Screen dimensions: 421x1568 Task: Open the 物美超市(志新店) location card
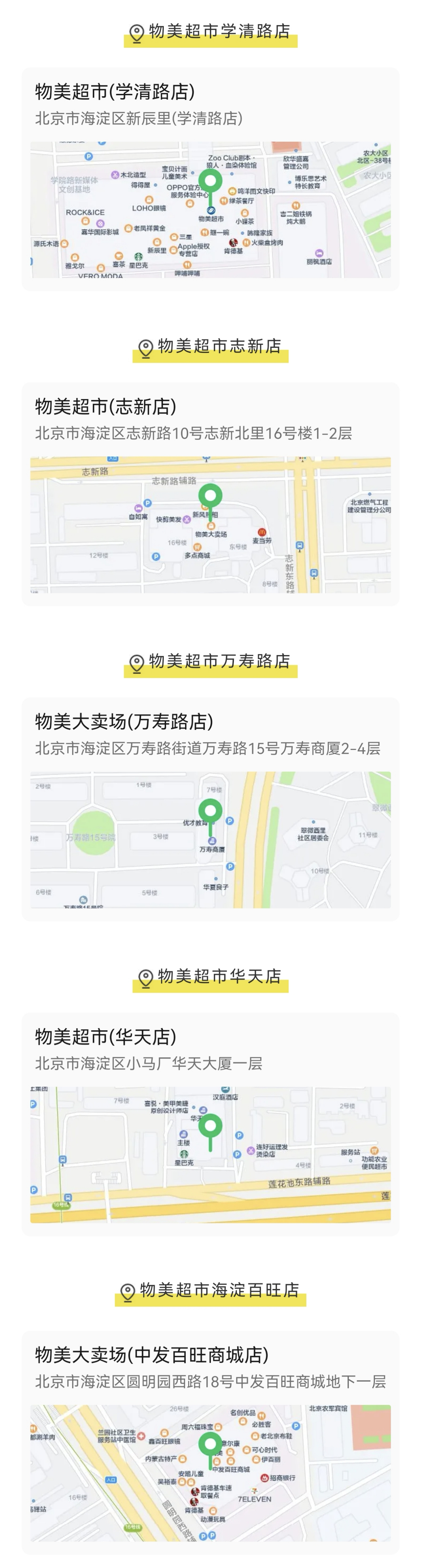pos(210,494)
